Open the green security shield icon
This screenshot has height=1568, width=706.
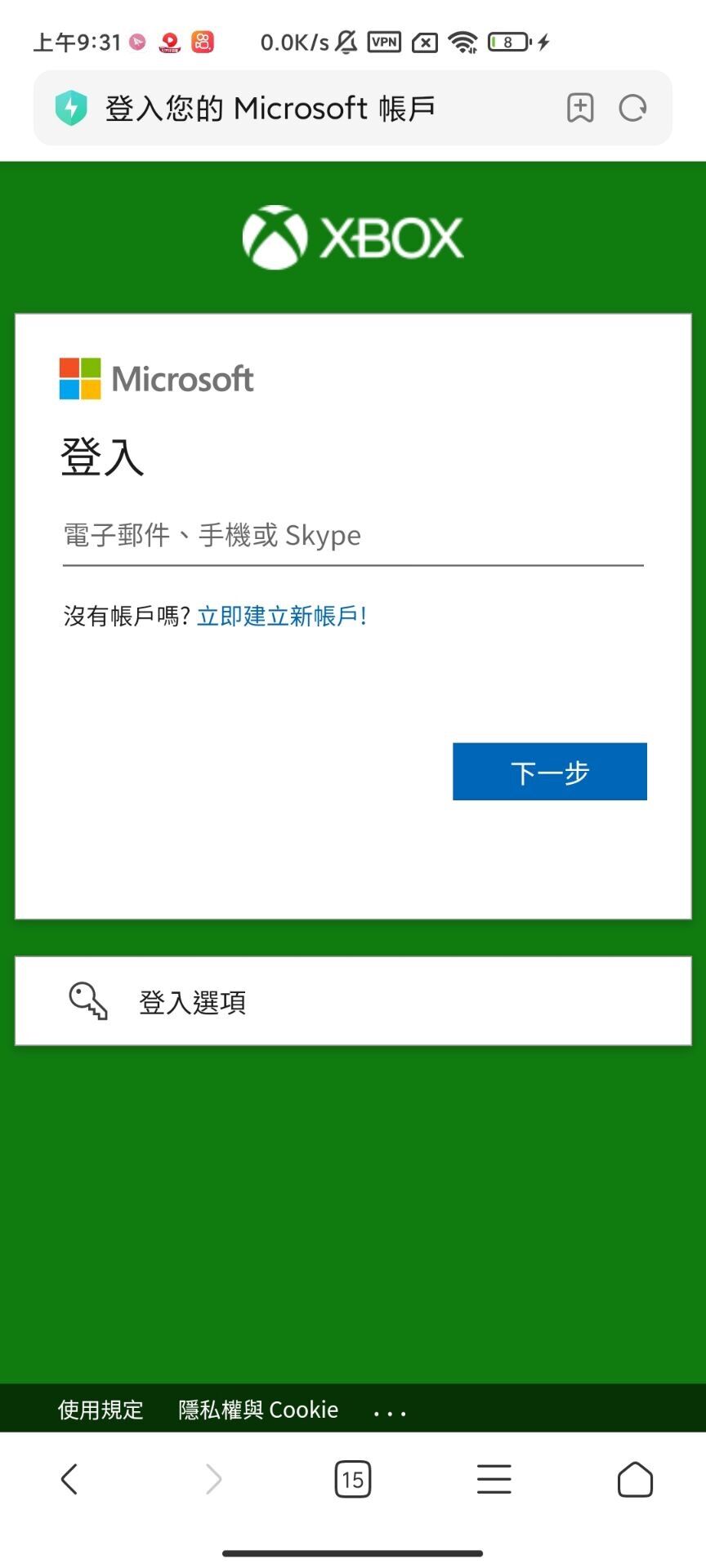point(71,108)
